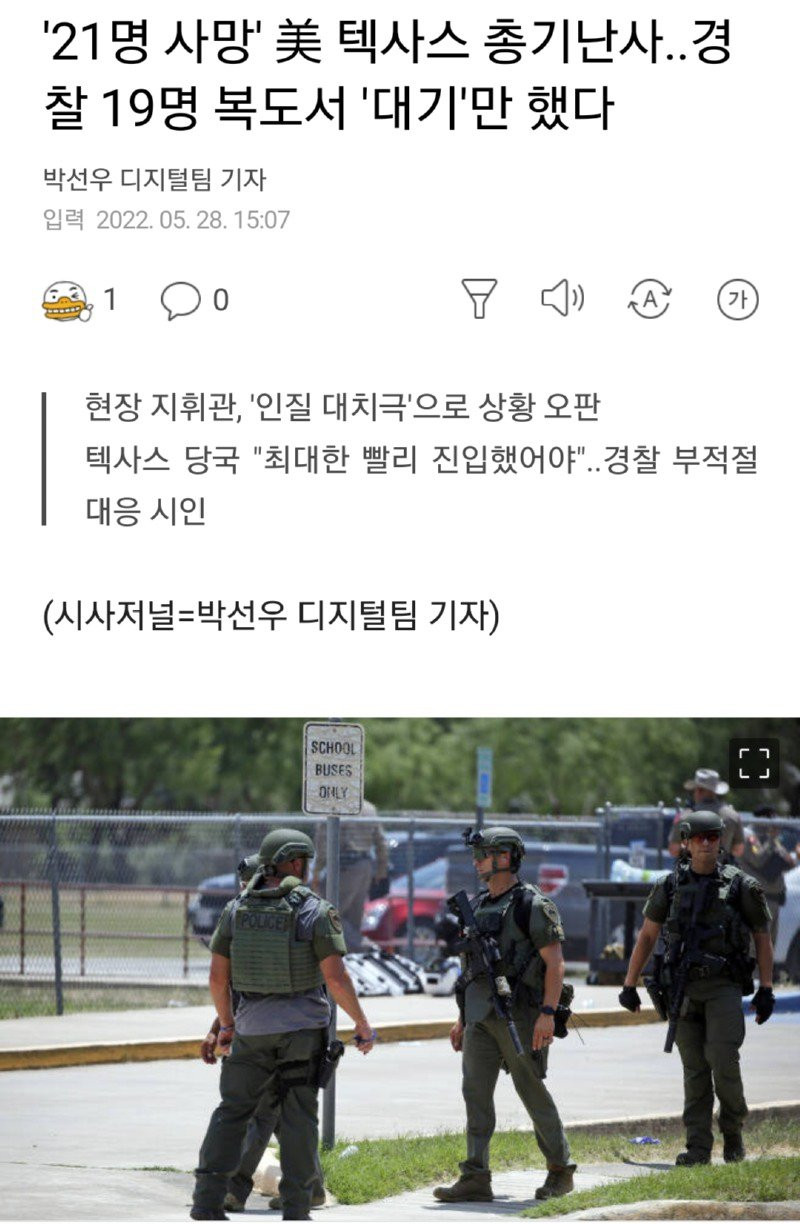Open the comments bubble

pyautogui.click(x=181, y=300)
